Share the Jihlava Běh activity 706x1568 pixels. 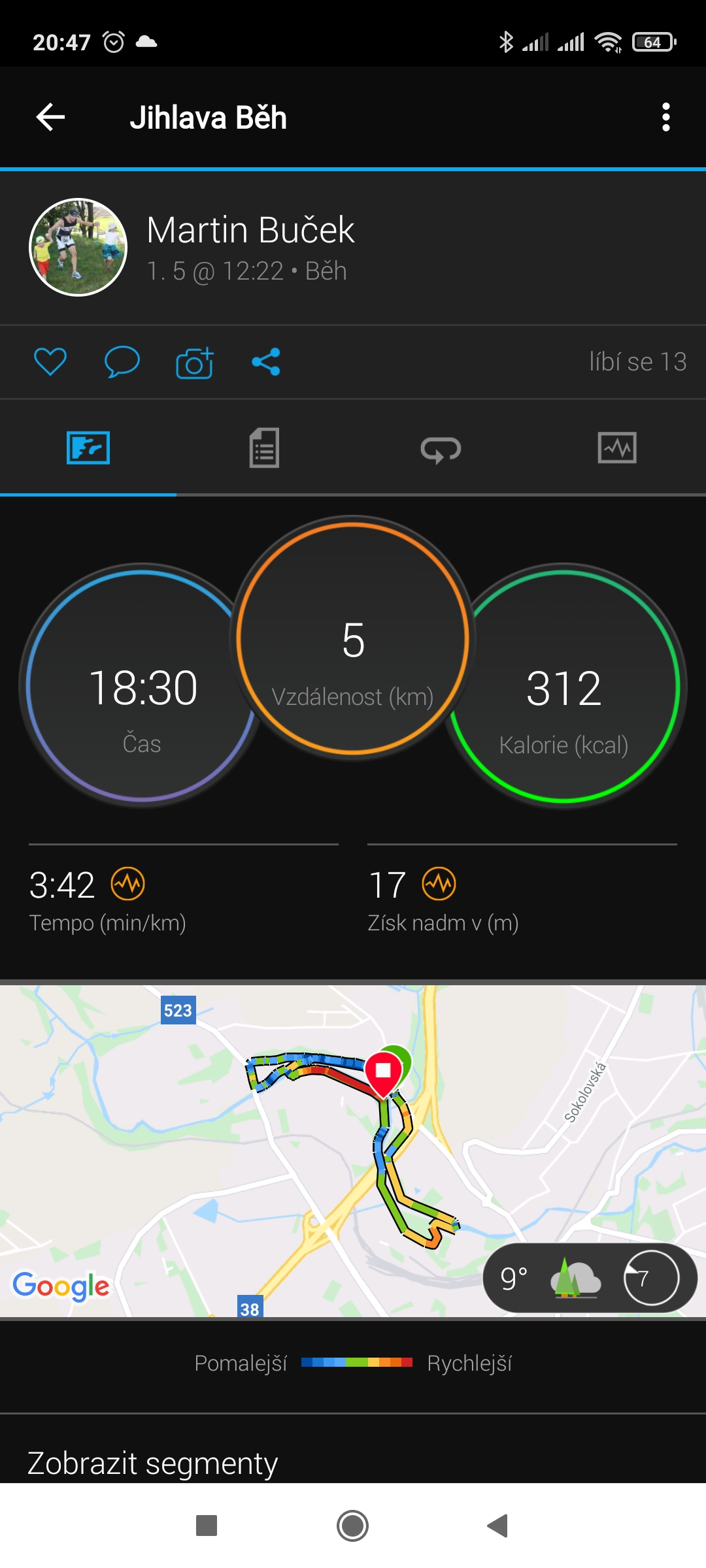[266, 362]
